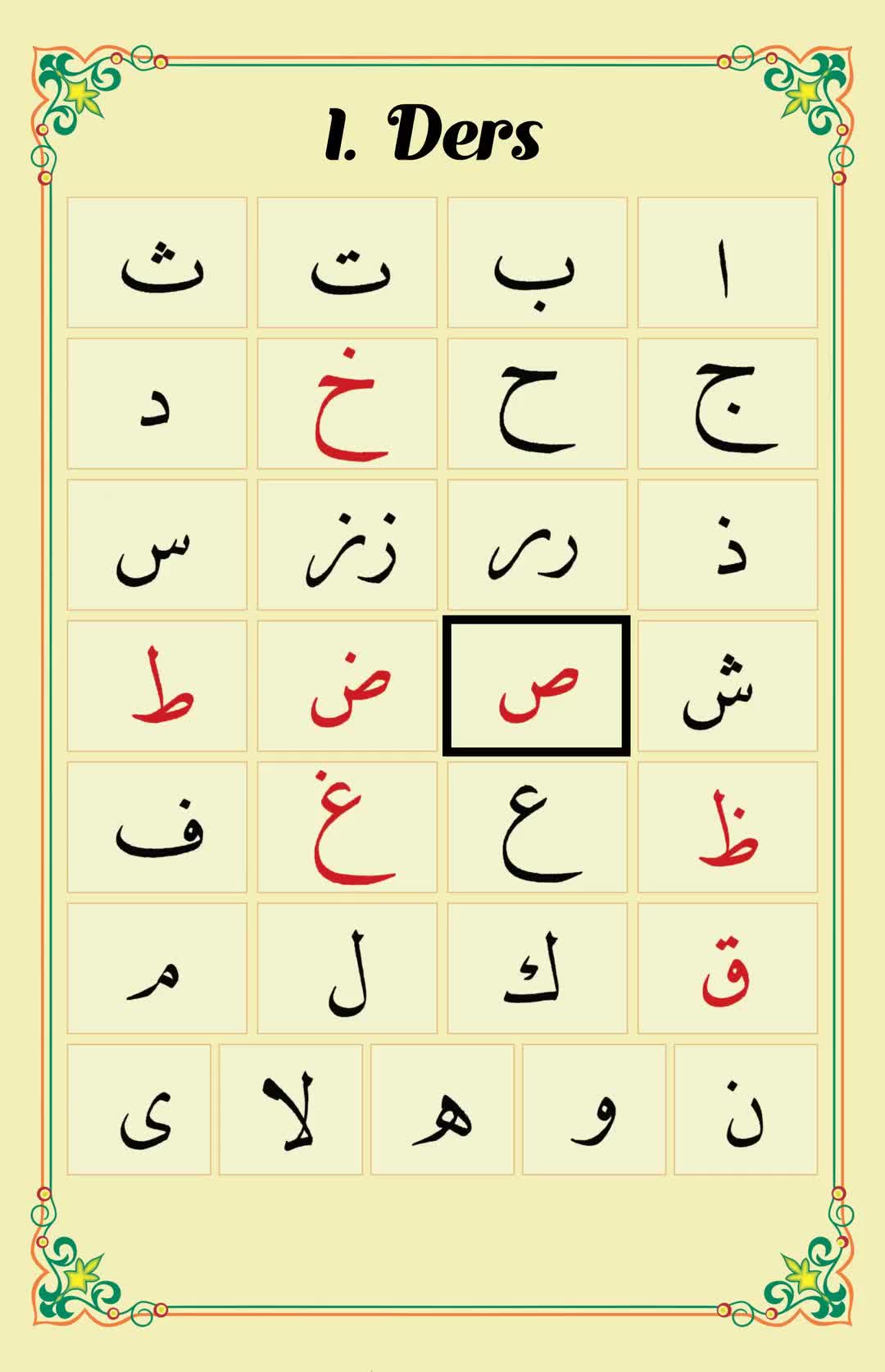The width and height of the screenshot is (885, 1372).
Task: Select the red Dad (ض) letter tile
Action: point(347,686)
